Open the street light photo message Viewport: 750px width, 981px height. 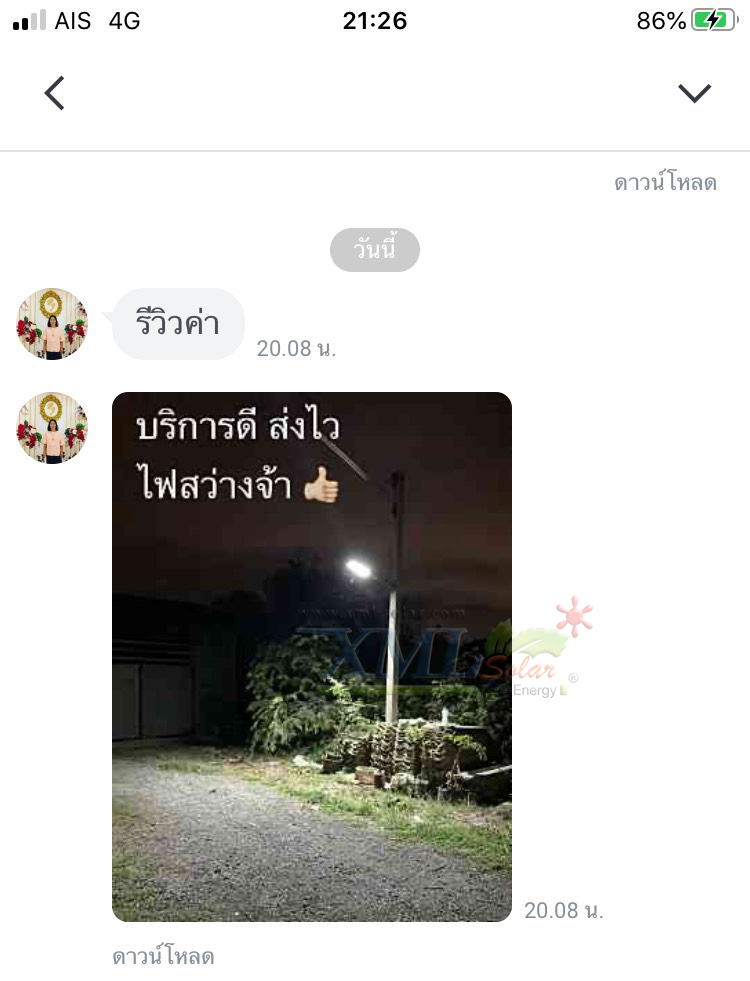coord(312,656)
